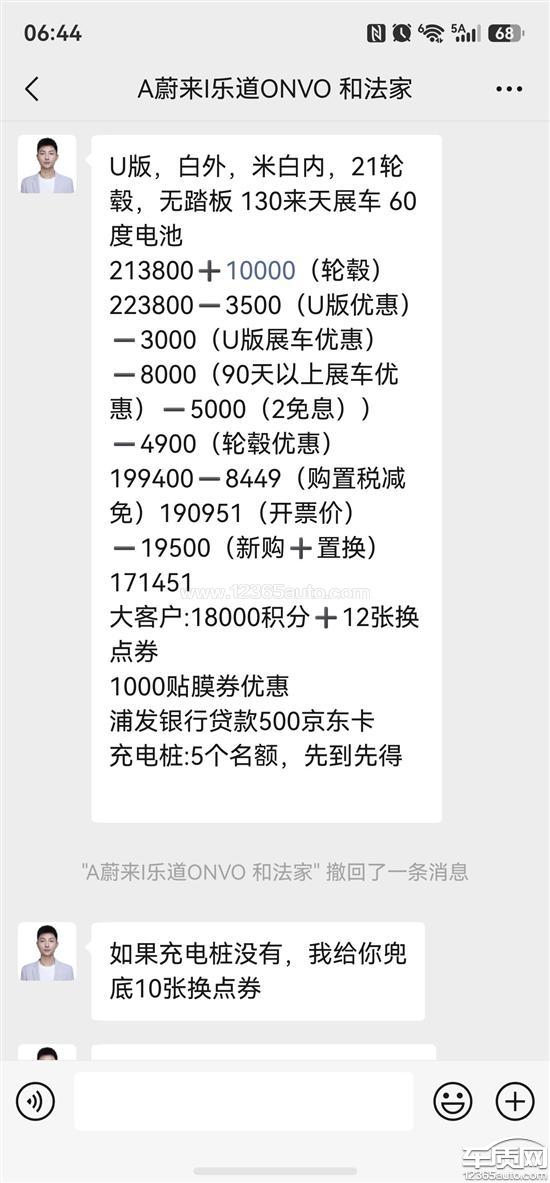The width and height of the screenshot is (550, 1183).
Task: Open sender avatar beside the U版 message
Action: [x=47, y=164]
